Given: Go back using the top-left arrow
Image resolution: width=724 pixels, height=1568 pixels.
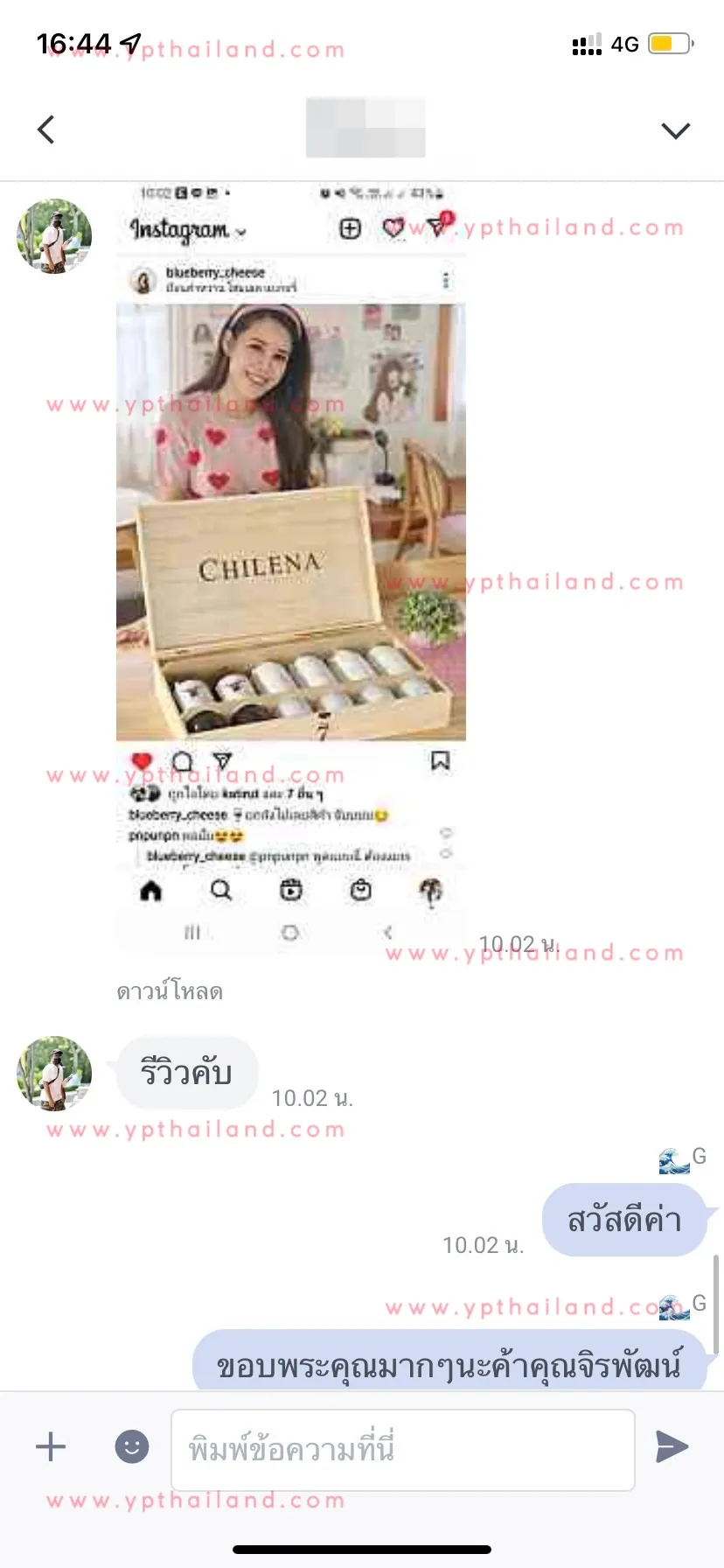Looking at the screenshot, I should click(x=46, y=129).
